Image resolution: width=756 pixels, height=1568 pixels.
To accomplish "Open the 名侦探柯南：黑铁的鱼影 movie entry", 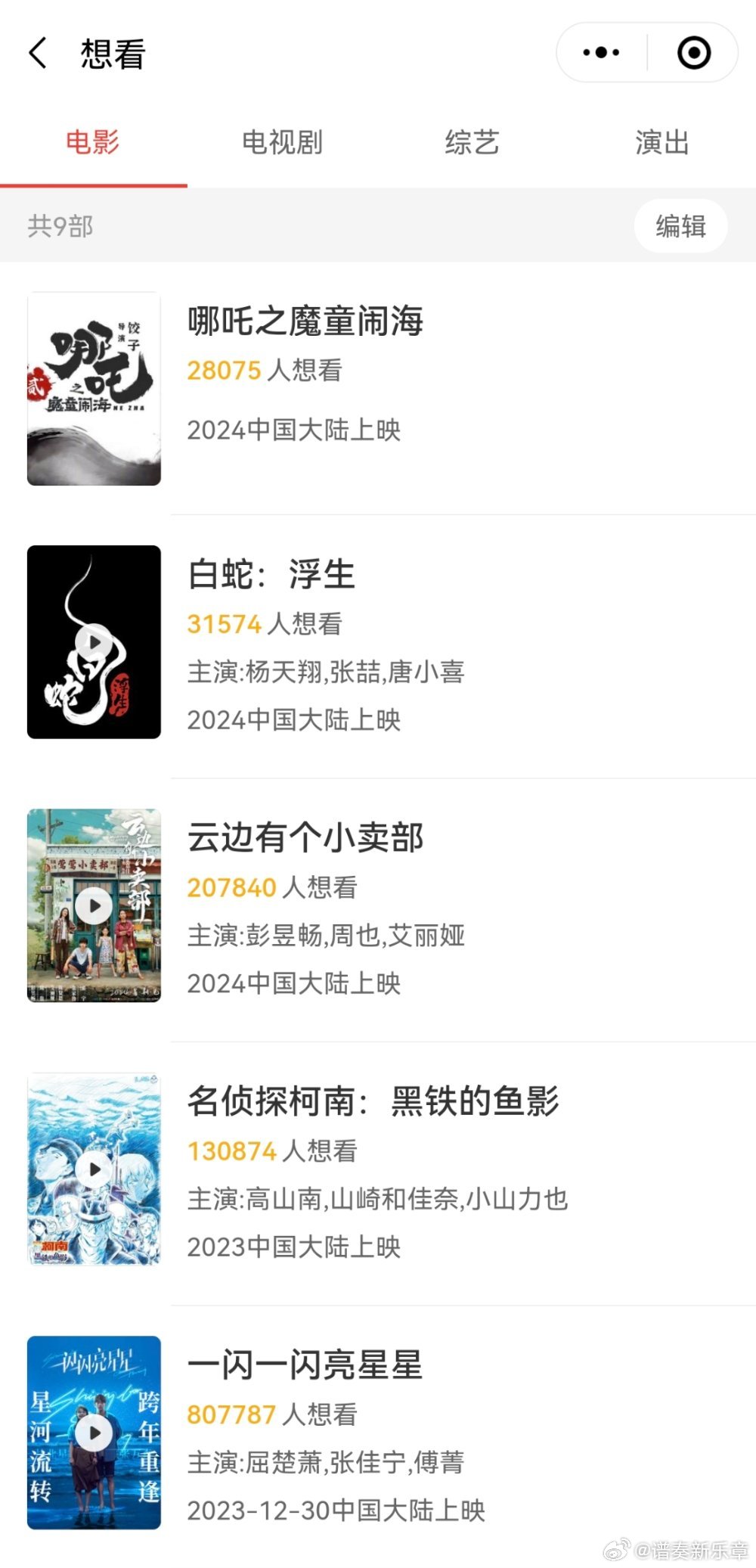I will (x=378, y=1169).
